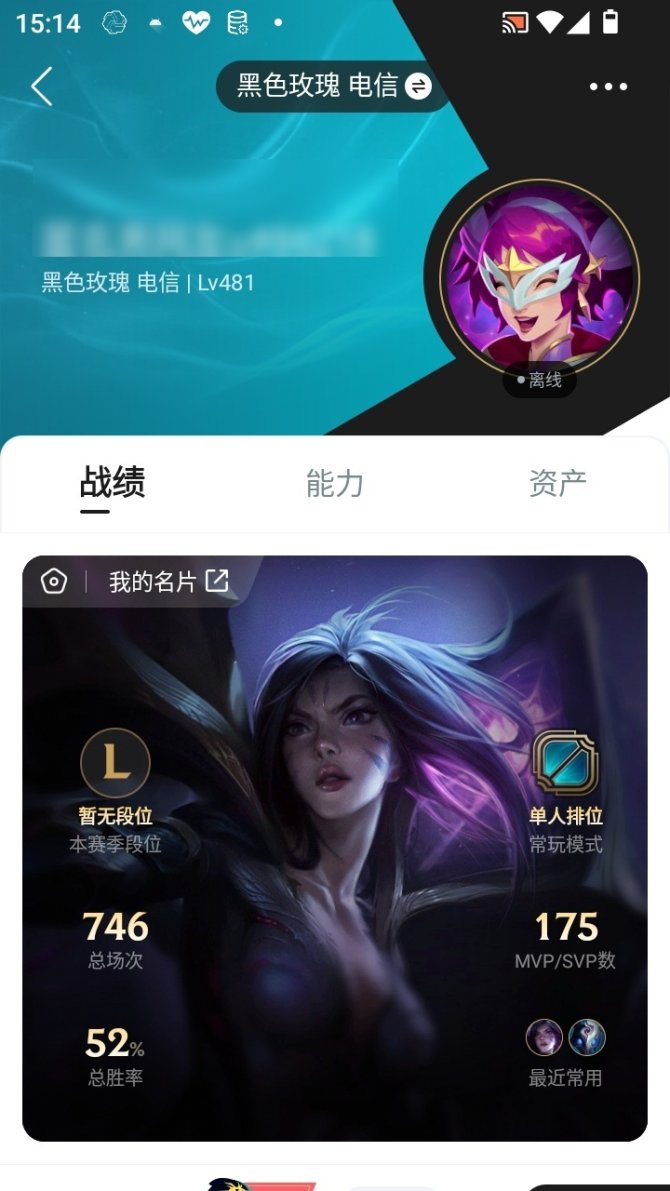
Task: Open the three-dot overflow menu
Action: click(608, 87)
